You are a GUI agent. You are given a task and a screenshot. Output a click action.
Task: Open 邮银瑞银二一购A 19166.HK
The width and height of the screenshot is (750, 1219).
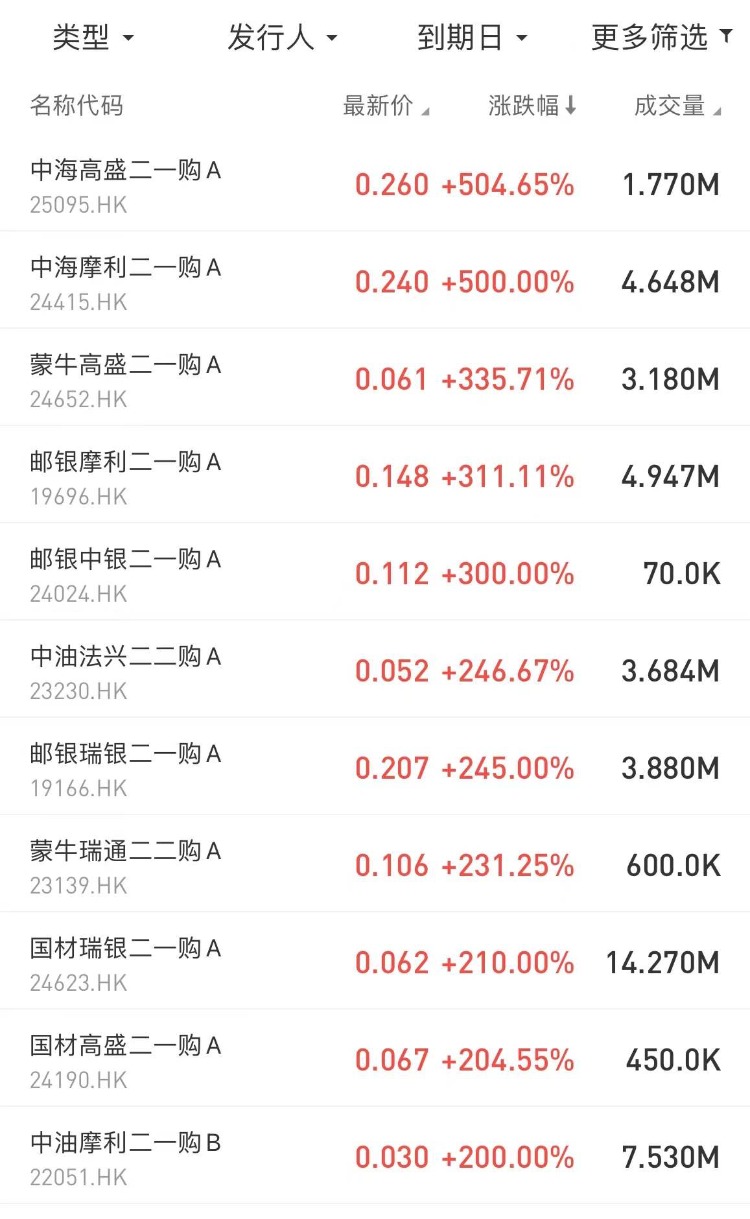[x=375, y=767]
